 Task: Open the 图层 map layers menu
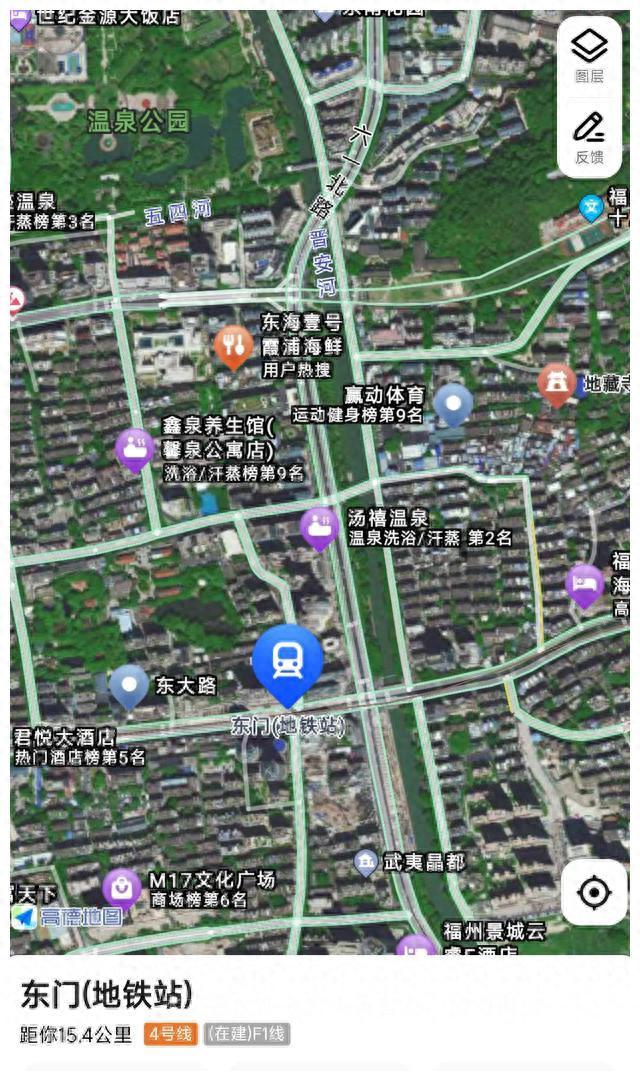tap(590, 57)
